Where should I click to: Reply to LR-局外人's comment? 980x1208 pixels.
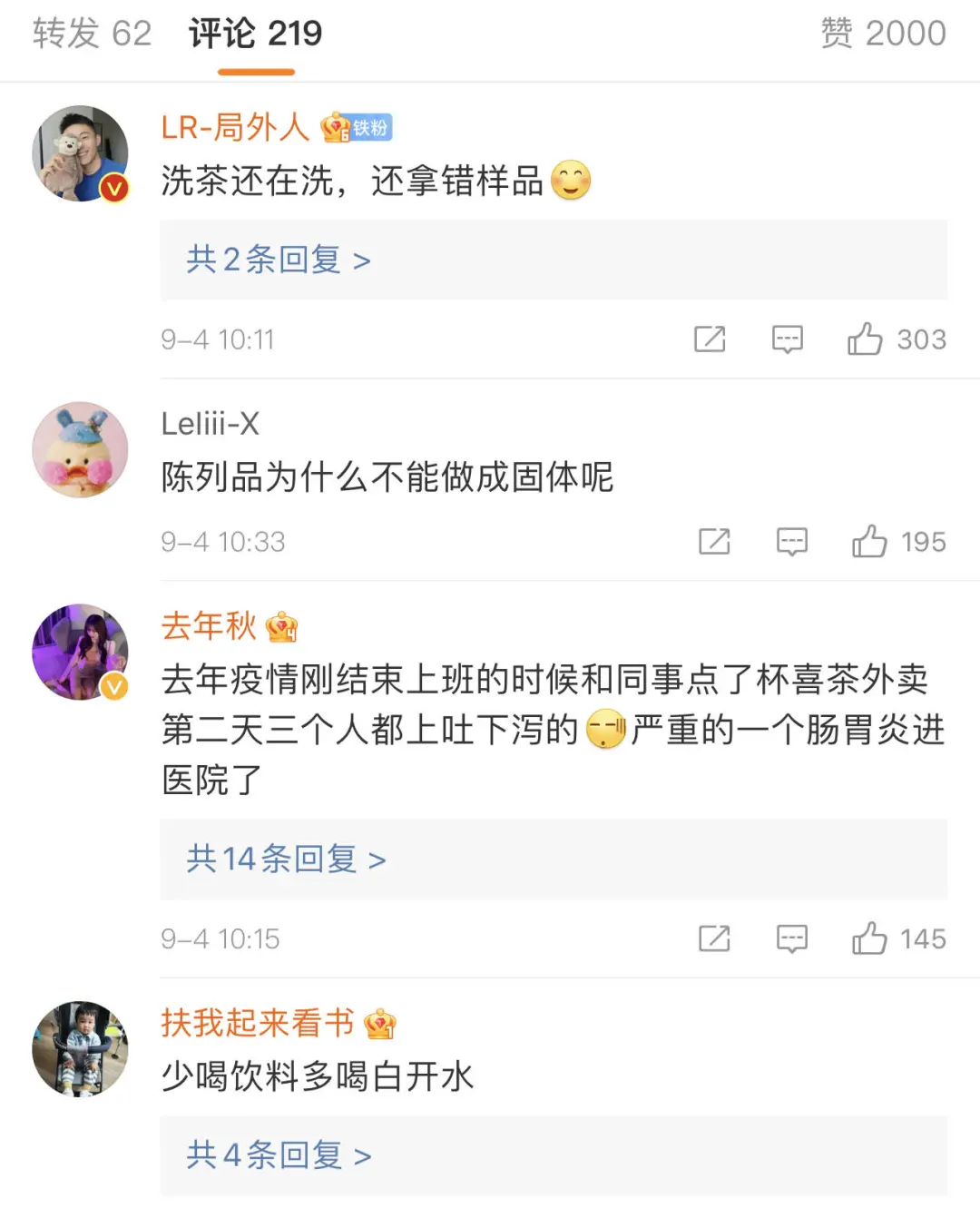tap(787, 339)
